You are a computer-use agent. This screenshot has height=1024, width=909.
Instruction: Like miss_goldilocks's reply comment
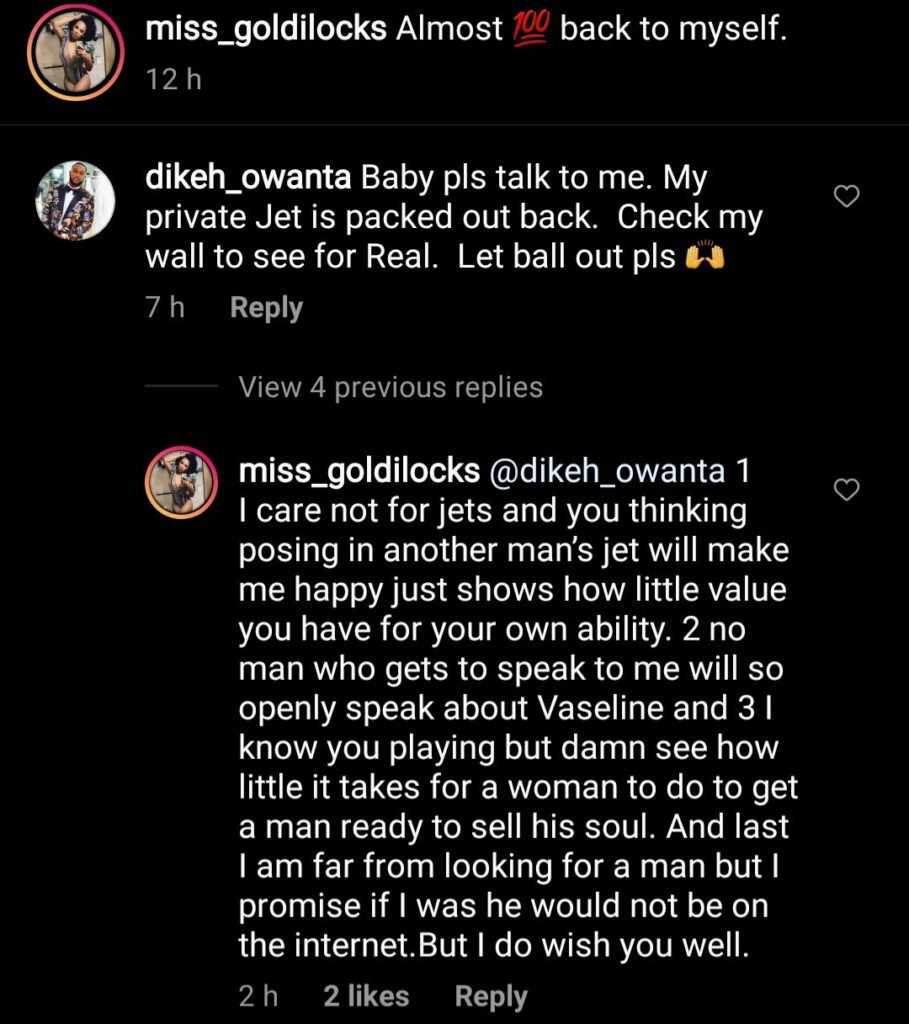pyautogui.click(x=847, y=489)
